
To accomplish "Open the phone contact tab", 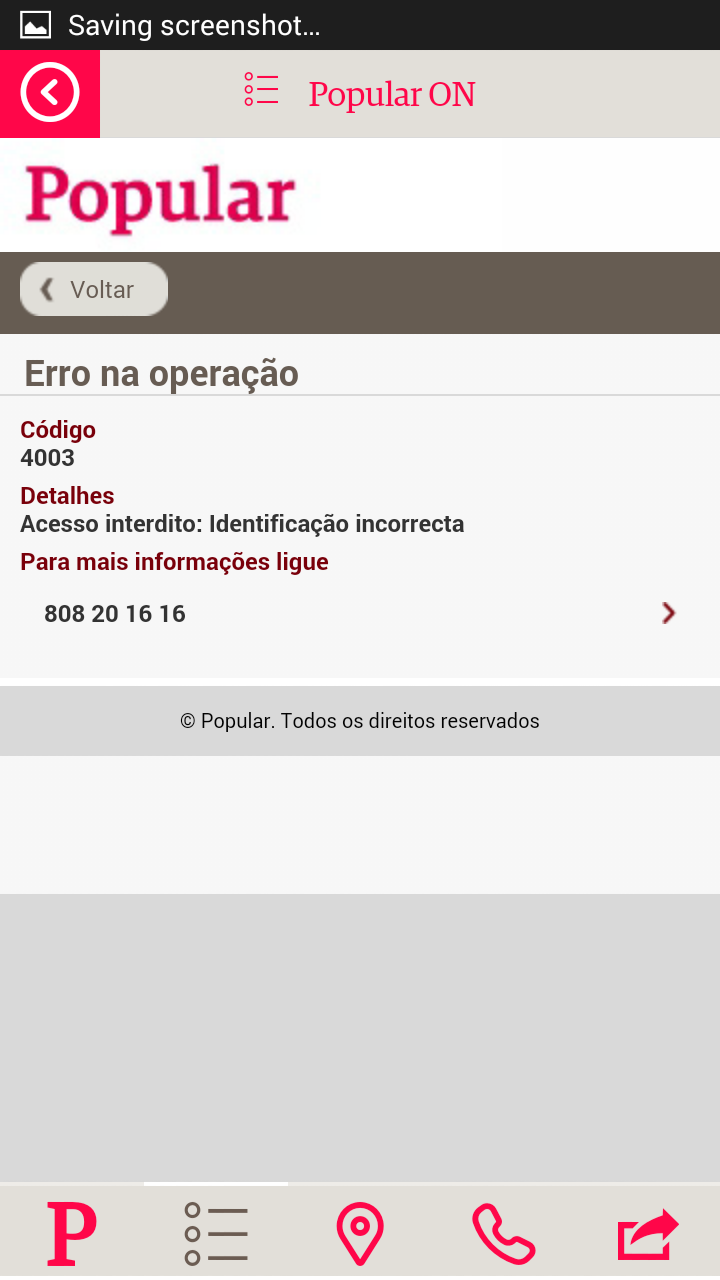I will tap(504, 1234).
